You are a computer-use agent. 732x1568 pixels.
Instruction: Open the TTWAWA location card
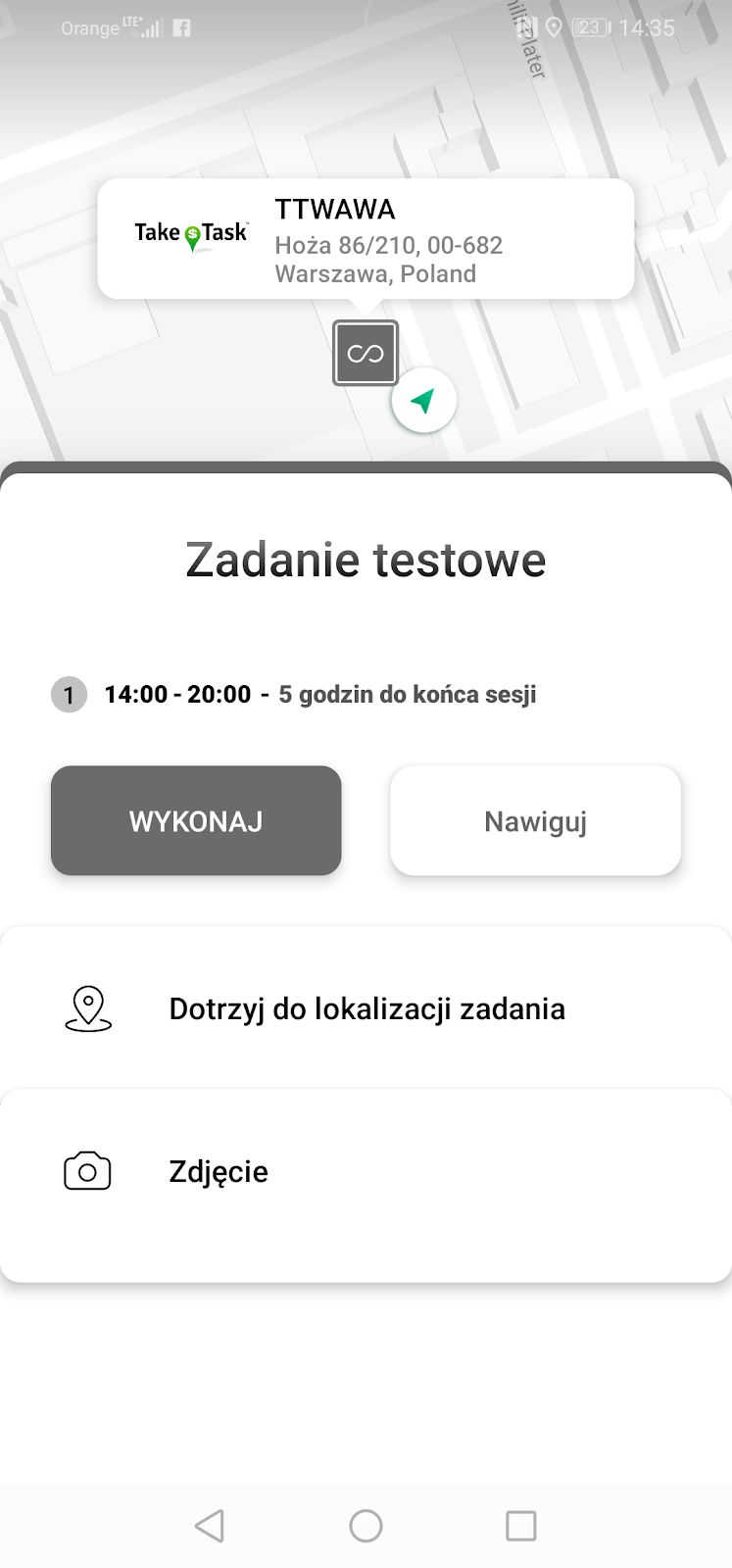point(366,239)
